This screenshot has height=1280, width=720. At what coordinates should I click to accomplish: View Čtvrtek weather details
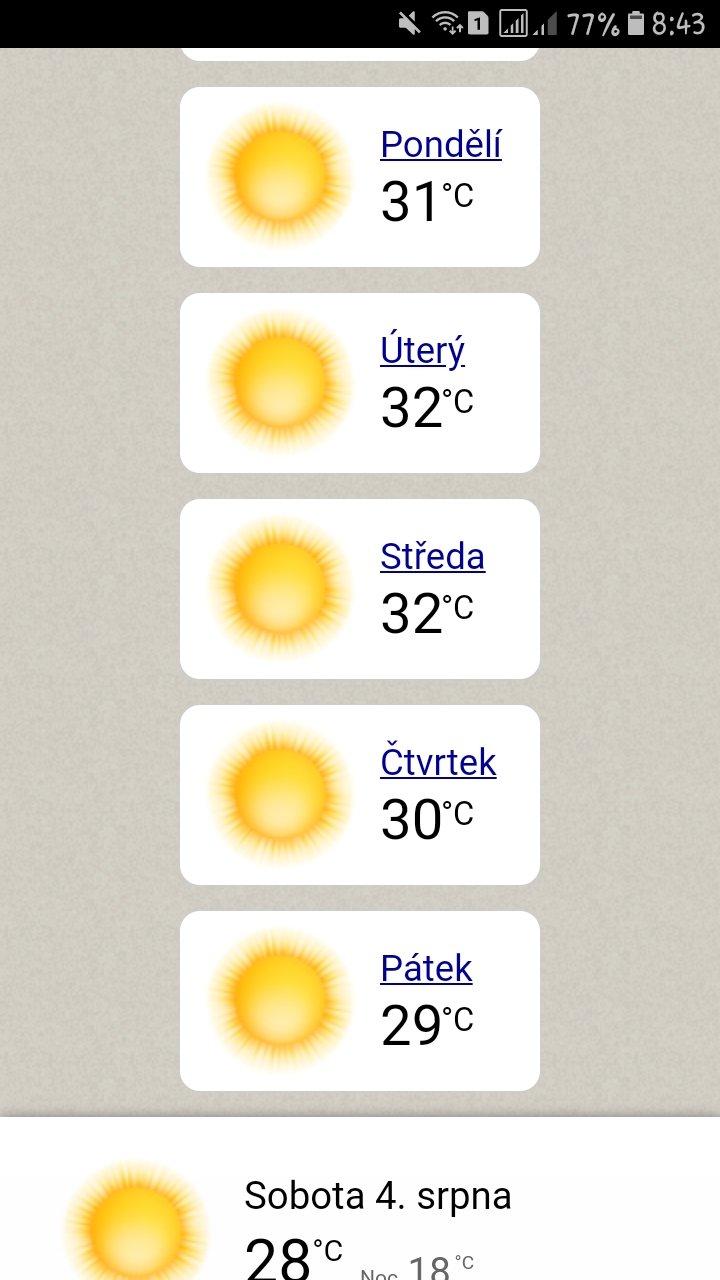[x=438, y=763]
